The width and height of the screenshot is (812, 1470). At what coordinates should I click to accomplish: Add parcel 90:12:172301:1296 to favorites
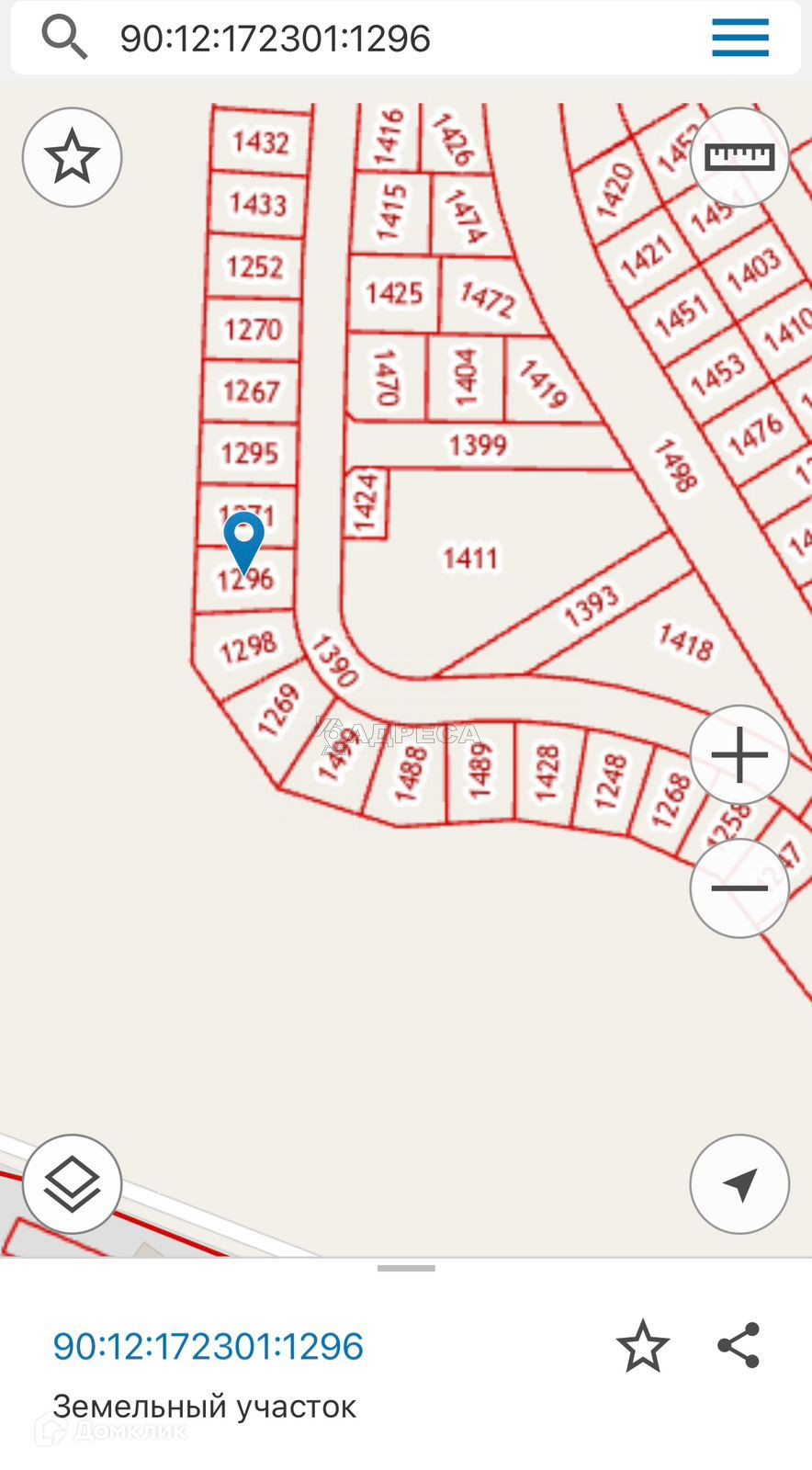[643, 1347]
